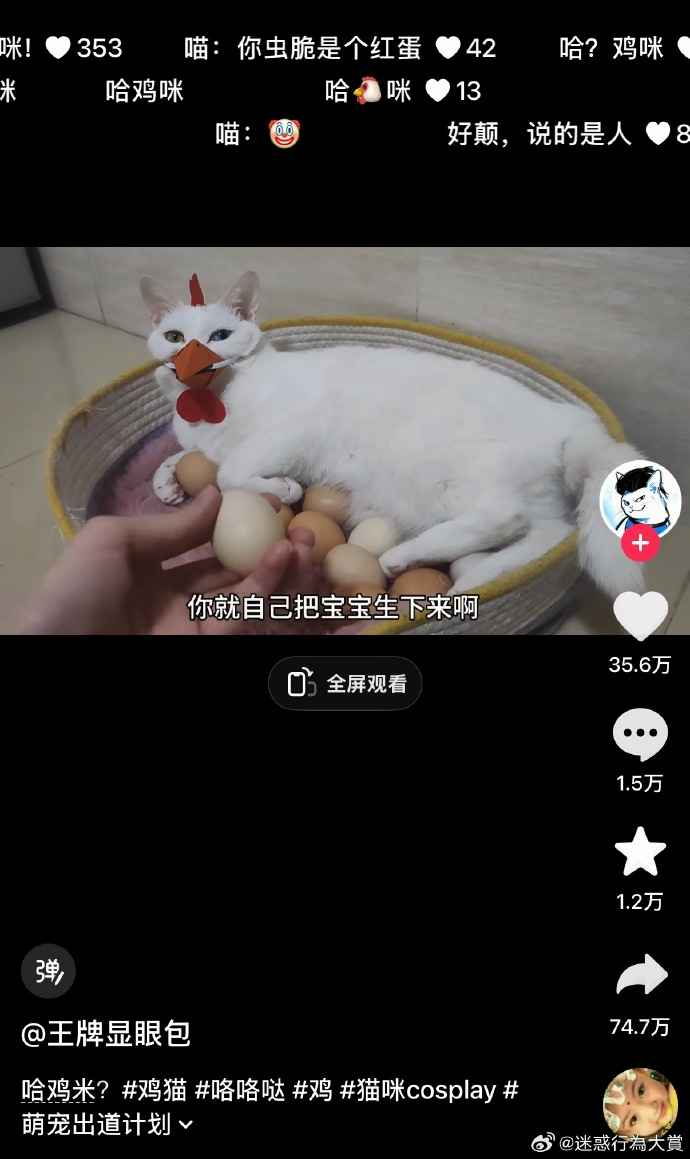Add video to favorites with star
Image resolution: width=690 pixels, height=1159 pixels.
640,853
